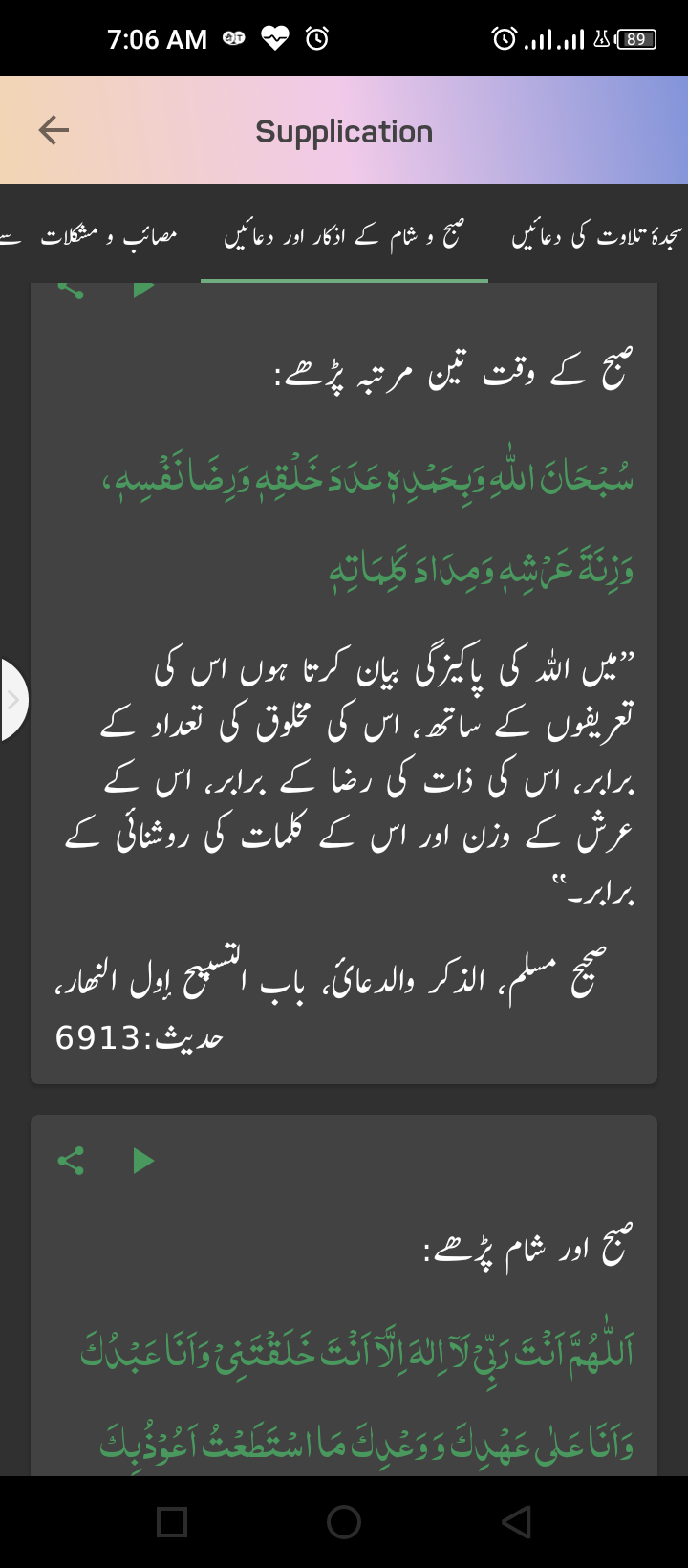Switch to the مصائب و مشکلات tab
The width and height of the screenshot is (688, 1568).
click(109, 236)
